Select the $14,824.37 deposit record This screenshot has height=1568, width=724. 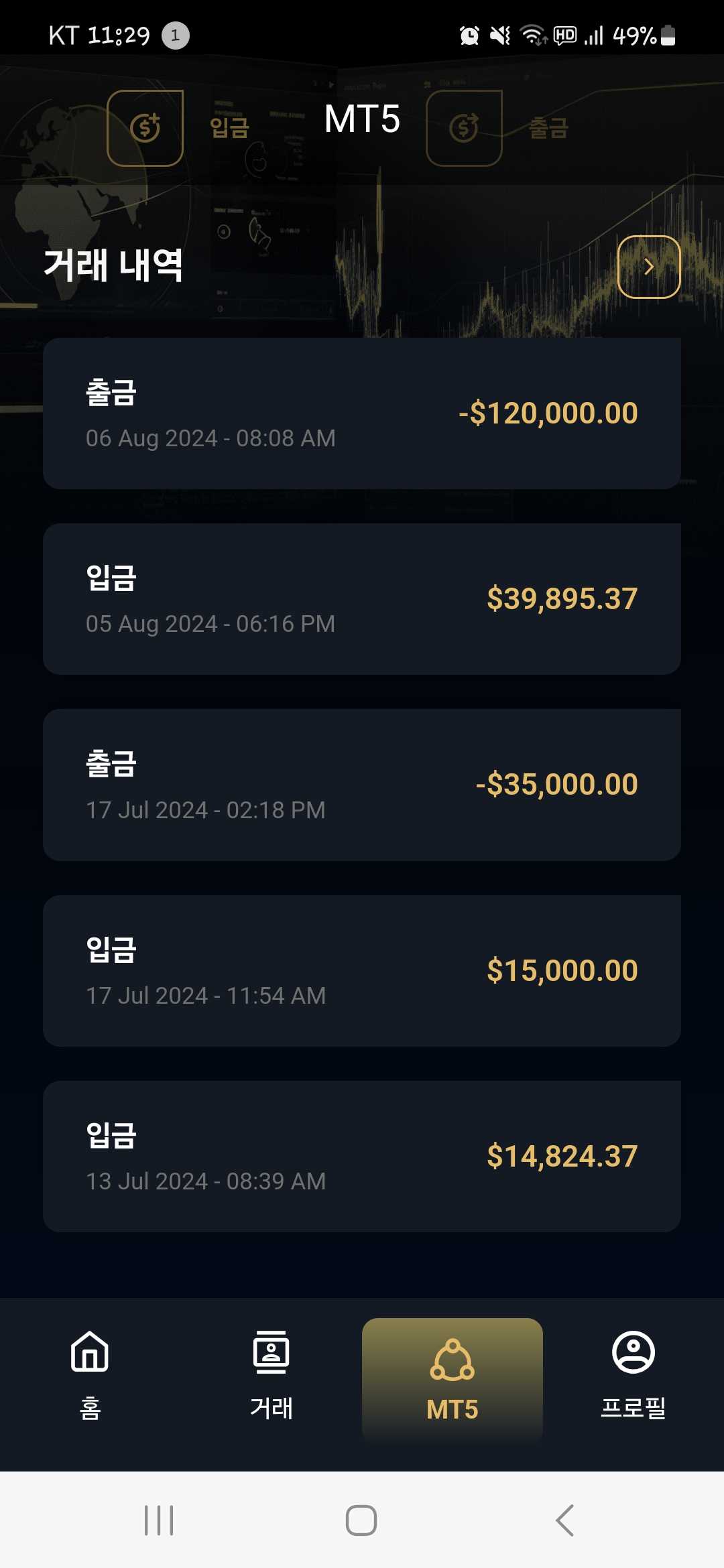362,1156
